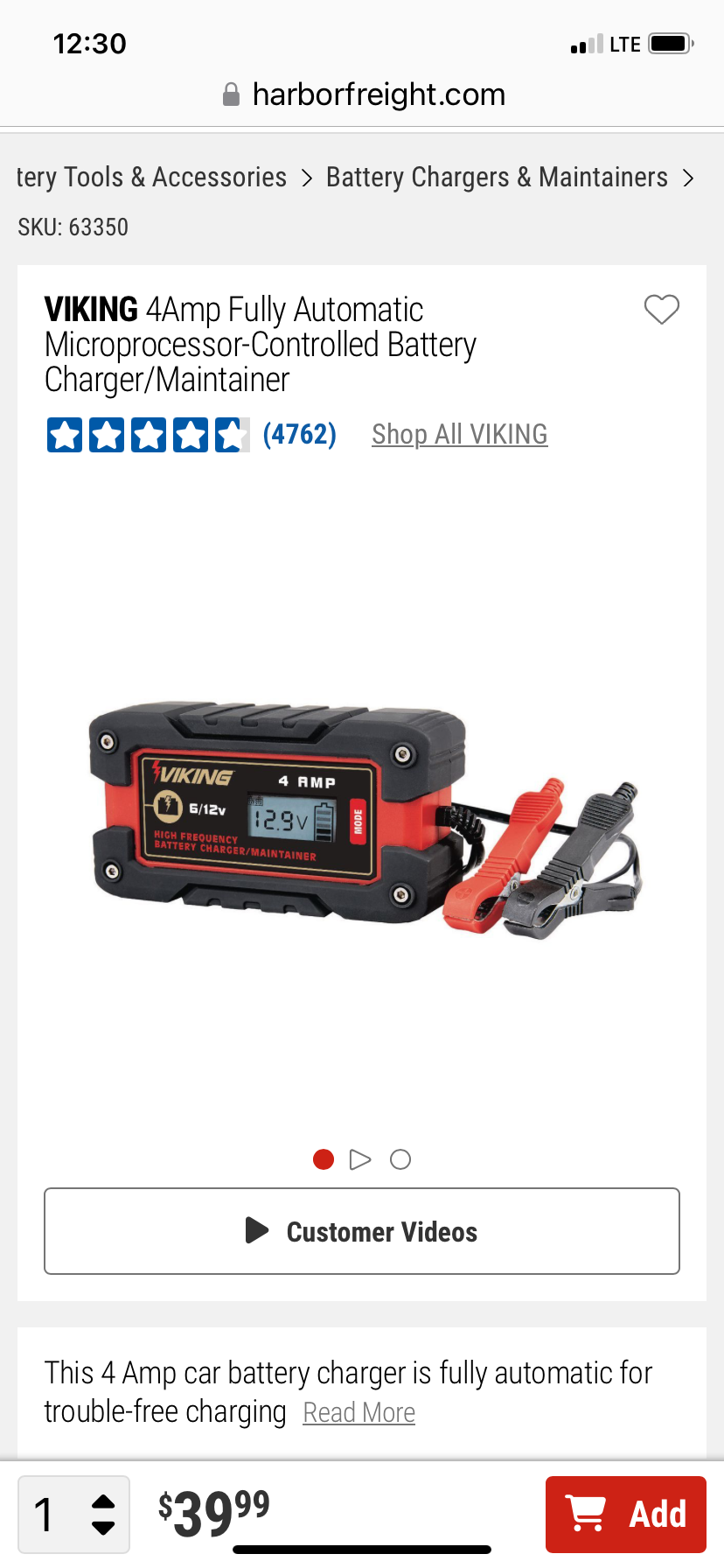Screen dimensions: 724x1568
Task: View the 4762 customer reviews
Action: click(x=300, y=434)
